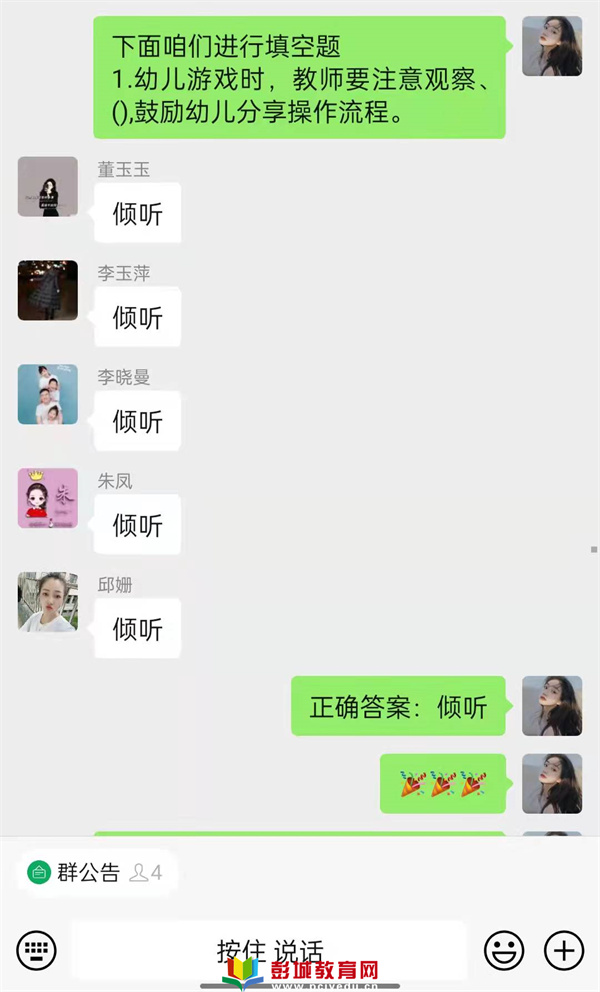View 董玉玉's profile avatar
600x992 pixels.
click(x=47, y=186)
